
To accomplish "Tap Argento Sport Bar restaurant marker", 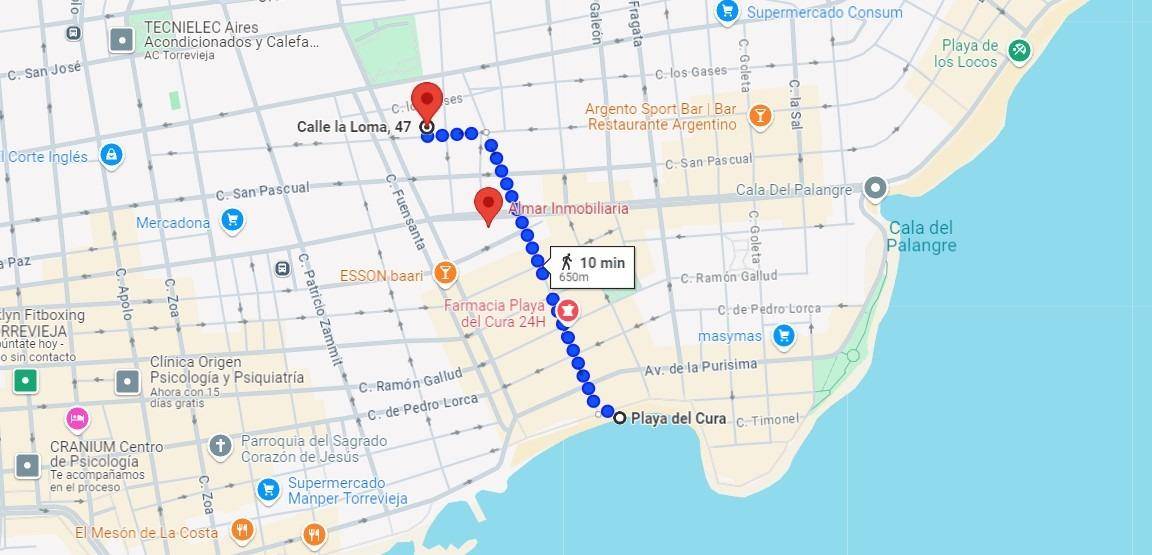I will pos(759,116).
